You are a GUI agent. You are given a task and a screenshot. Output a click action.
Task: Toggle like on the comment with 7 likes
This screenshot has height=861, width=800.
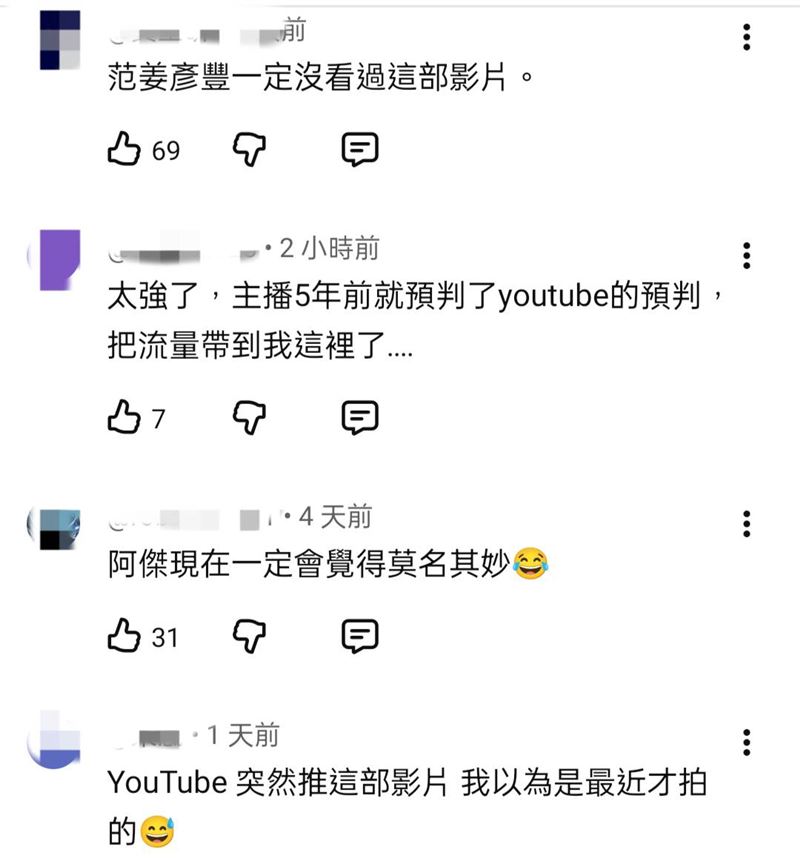[122, 417]
